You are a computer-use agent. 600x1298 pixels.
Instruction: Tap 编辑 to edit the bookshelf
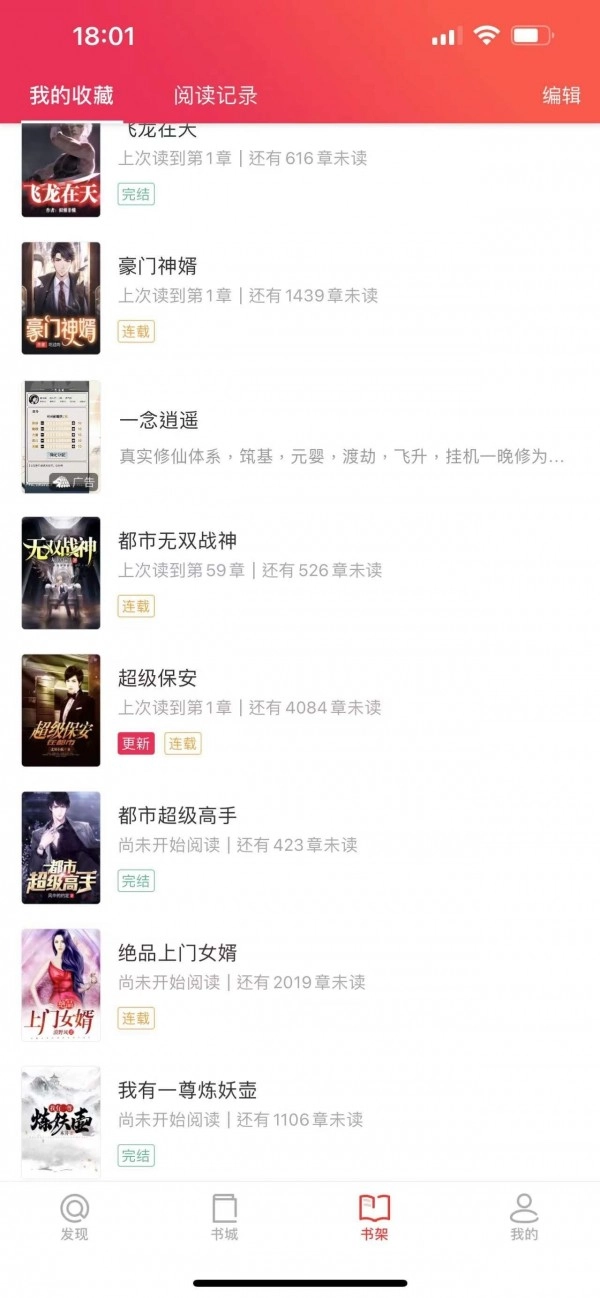point(561,95)
